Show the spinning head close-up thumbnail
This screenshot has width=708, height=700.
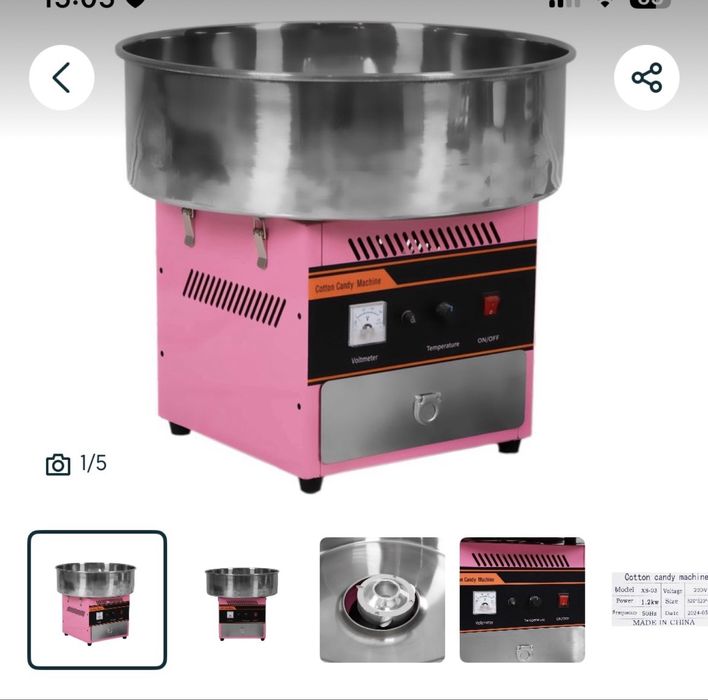[x=382, y=600]
